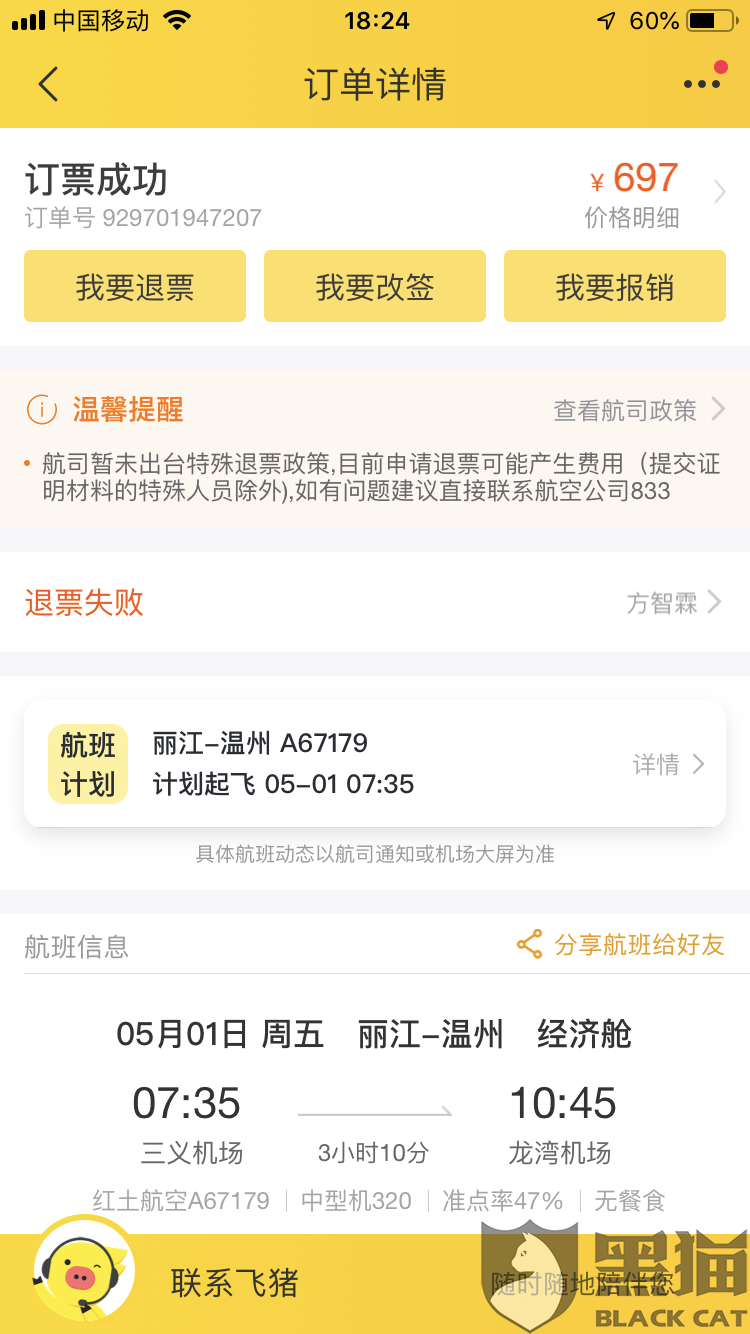Go back using the top-left arrow

click(x=48, y=84)
